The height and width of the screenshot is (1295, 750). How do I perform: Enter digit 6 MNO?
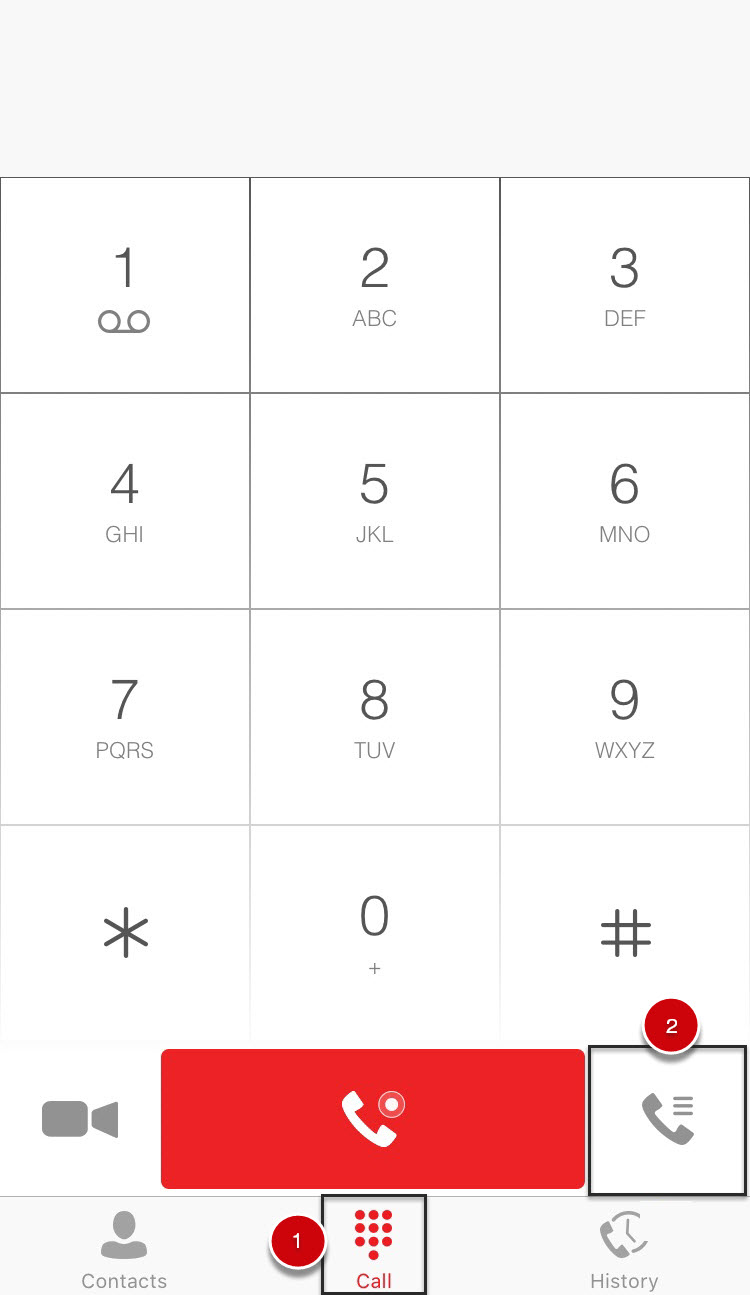pyautogui.click(x=625, y=501)
